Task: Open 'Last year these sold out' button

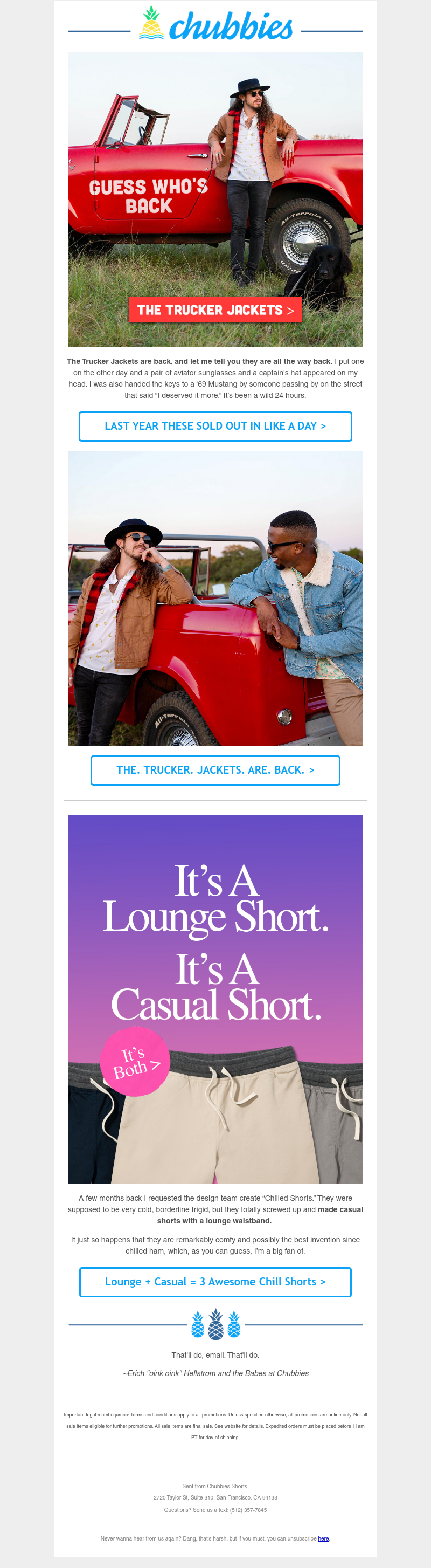Action: click(x=215, y=426)
